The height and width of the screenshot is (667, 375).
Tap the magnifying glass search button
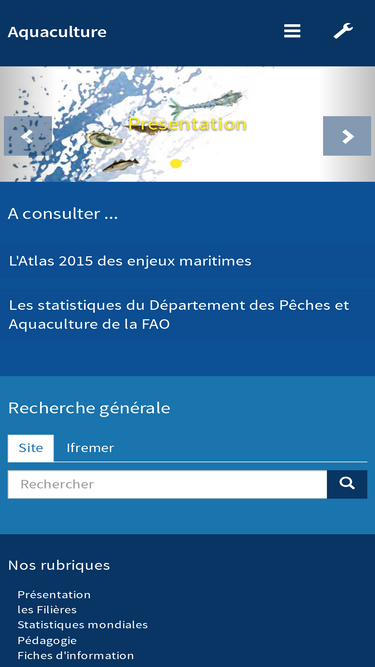347,484
